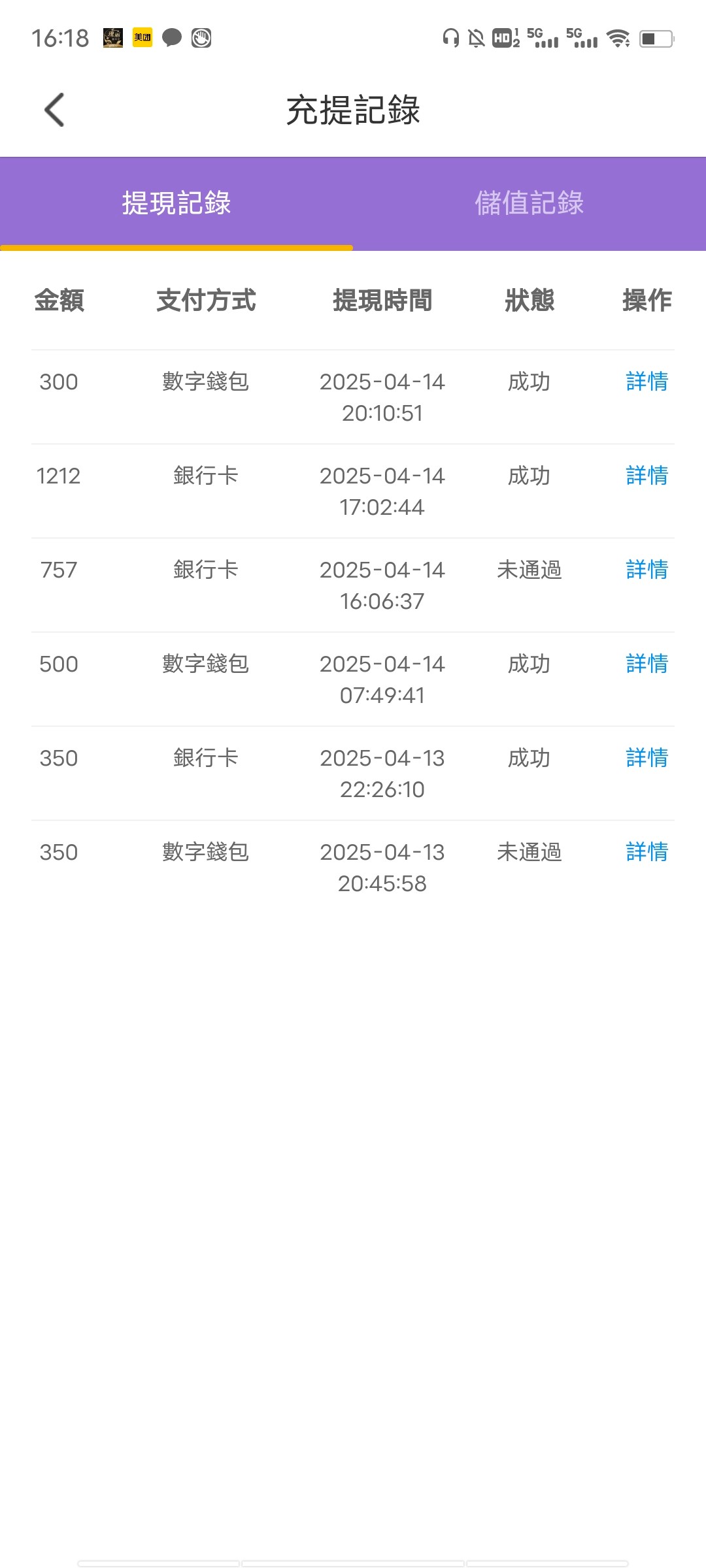Tap 詳情 on the 500 withdrawal

pyautogui.click(x=647, y=664)
